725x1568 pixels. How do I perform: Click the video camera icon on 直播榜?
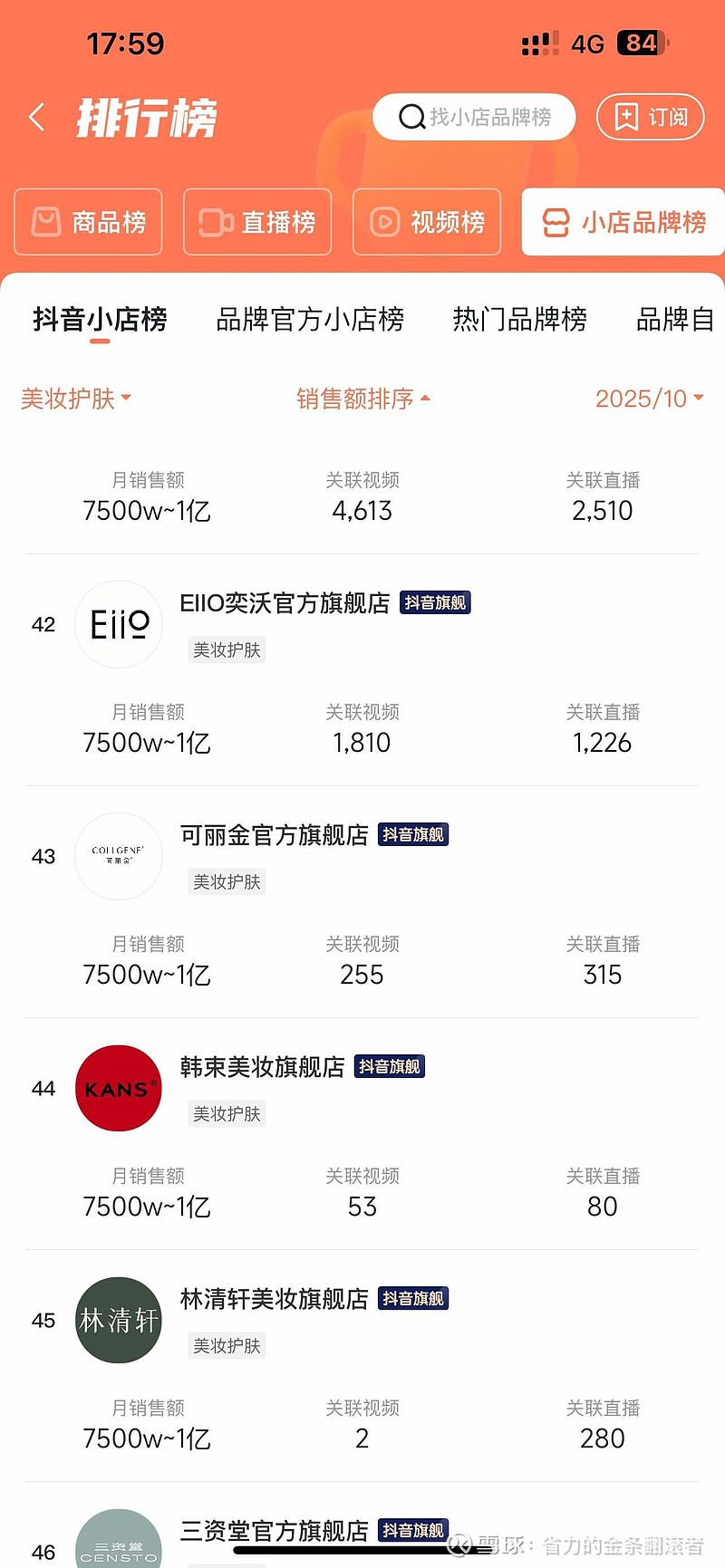pyautogui.click(x=214, y=222)
